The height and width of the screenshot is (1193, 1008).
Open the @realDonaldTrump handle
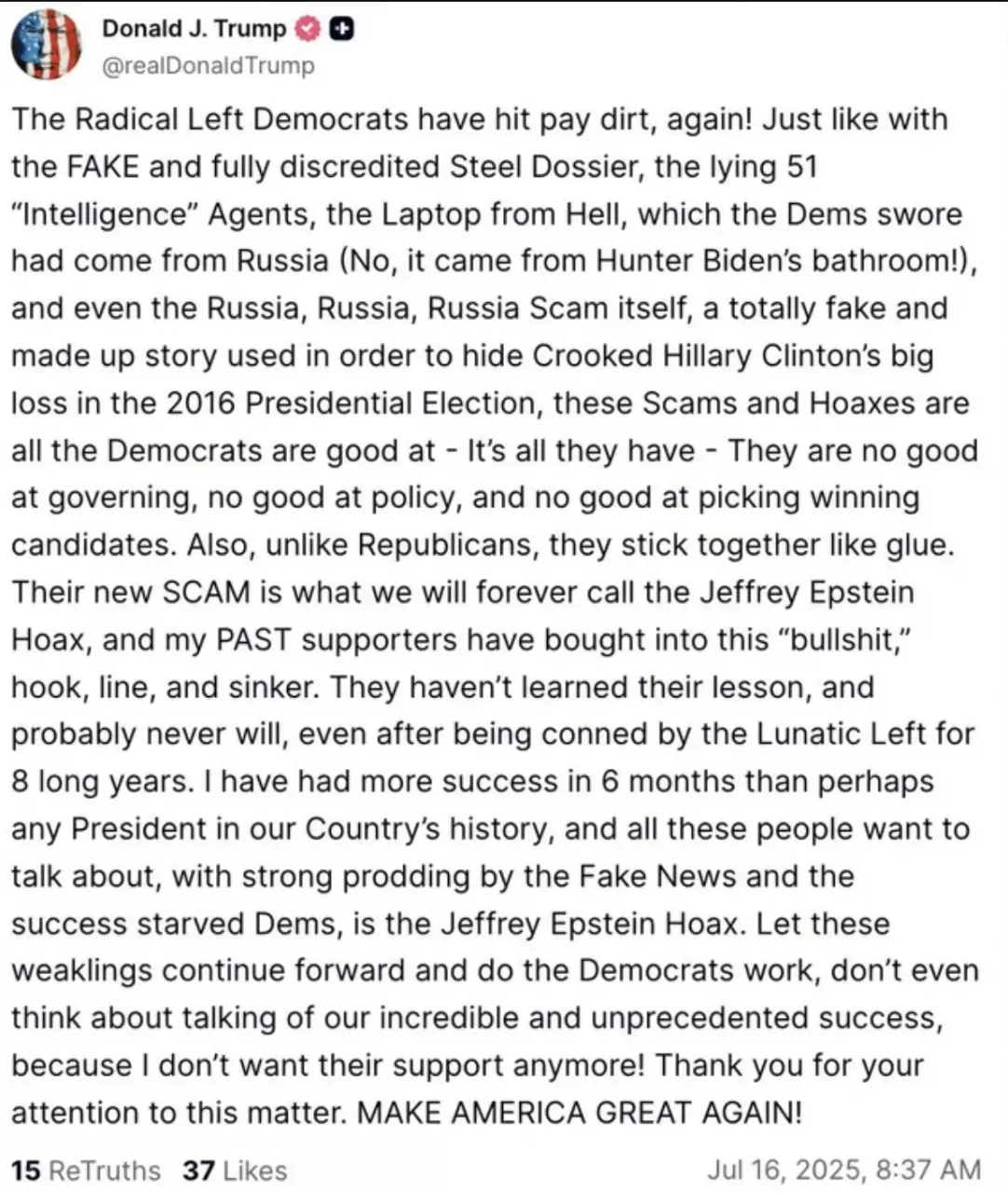pyautogui.click(x=208, y=66)
